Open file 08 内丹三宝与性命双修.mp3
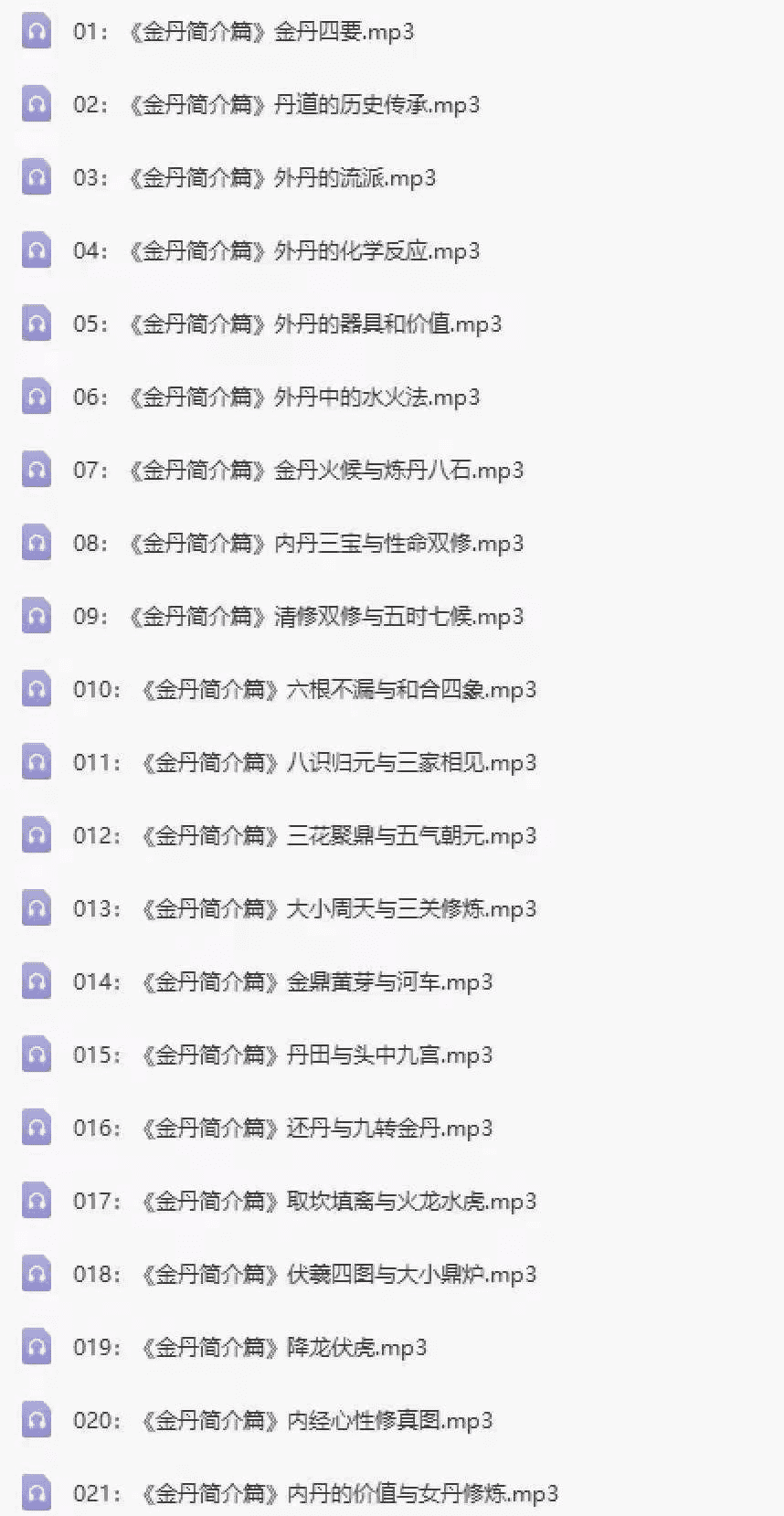Screen dimensions: 784x1516 click(298, 544)
